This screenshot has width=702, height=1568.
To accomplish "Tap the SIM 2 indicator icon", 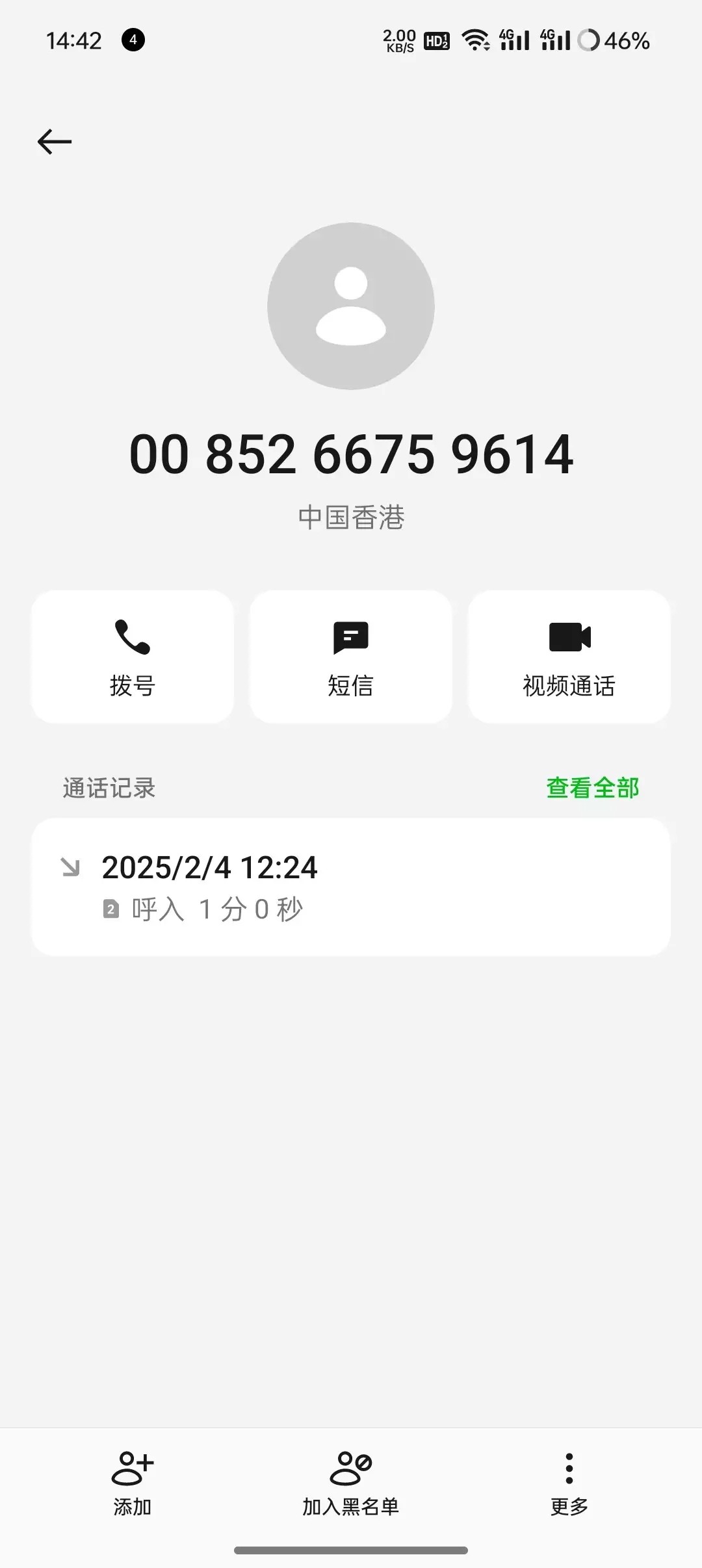I will [x=109, y=910].
